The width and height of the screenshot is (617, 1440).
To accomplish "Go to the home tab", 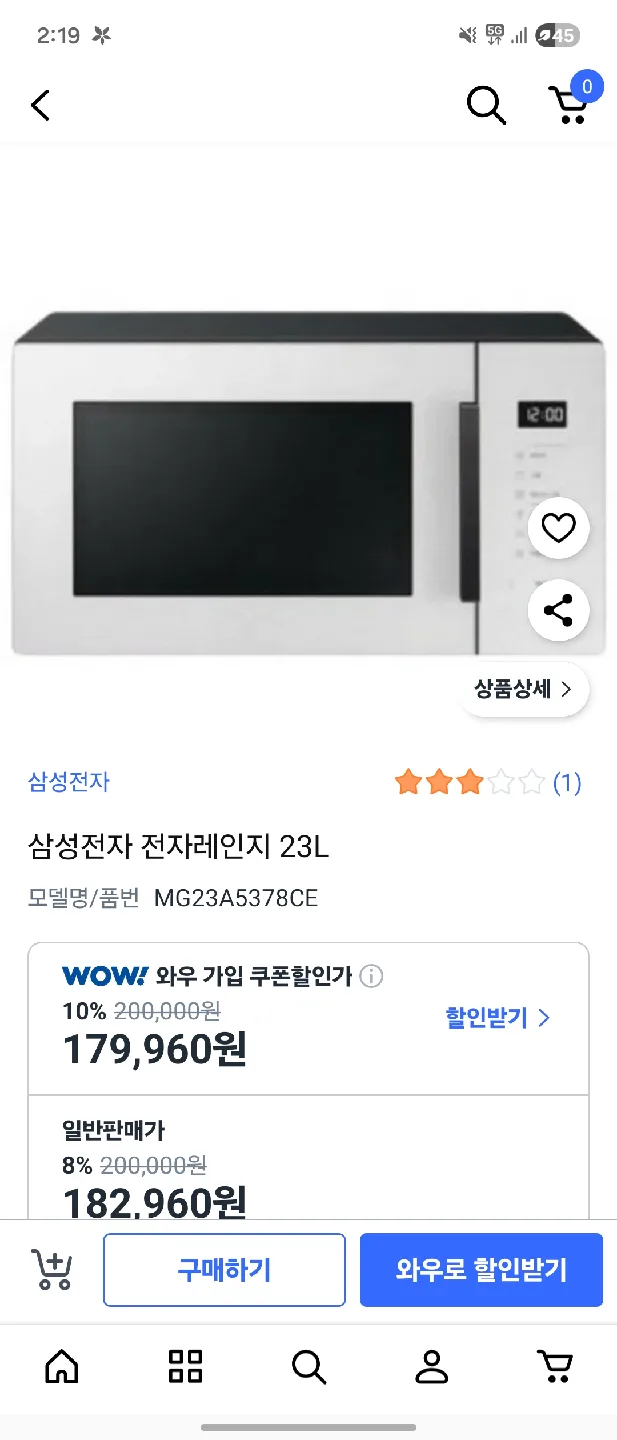I will coord(62,1366).
